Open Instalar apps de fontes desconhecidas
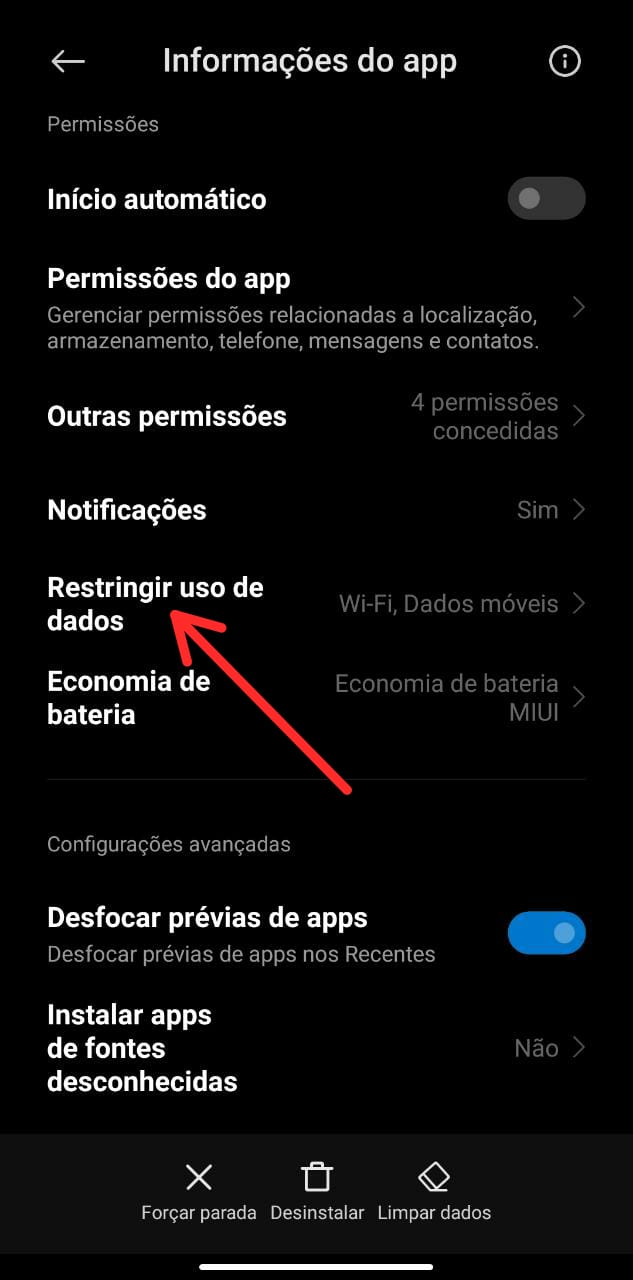The width and height of the screenshot is (633, 1280). tap(316, 1048)
